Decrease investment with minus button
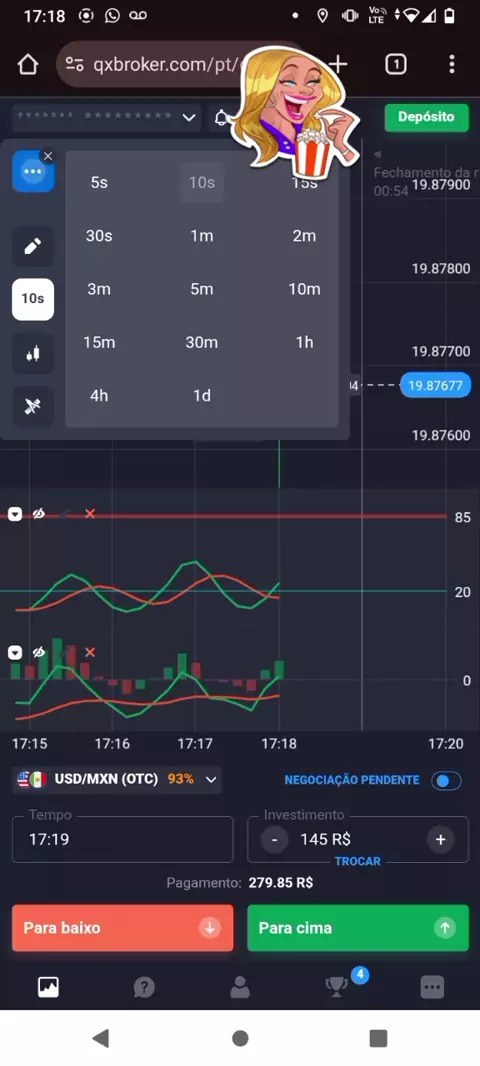This screenshot has width=480, height=1066. click(x=275, y=840)
